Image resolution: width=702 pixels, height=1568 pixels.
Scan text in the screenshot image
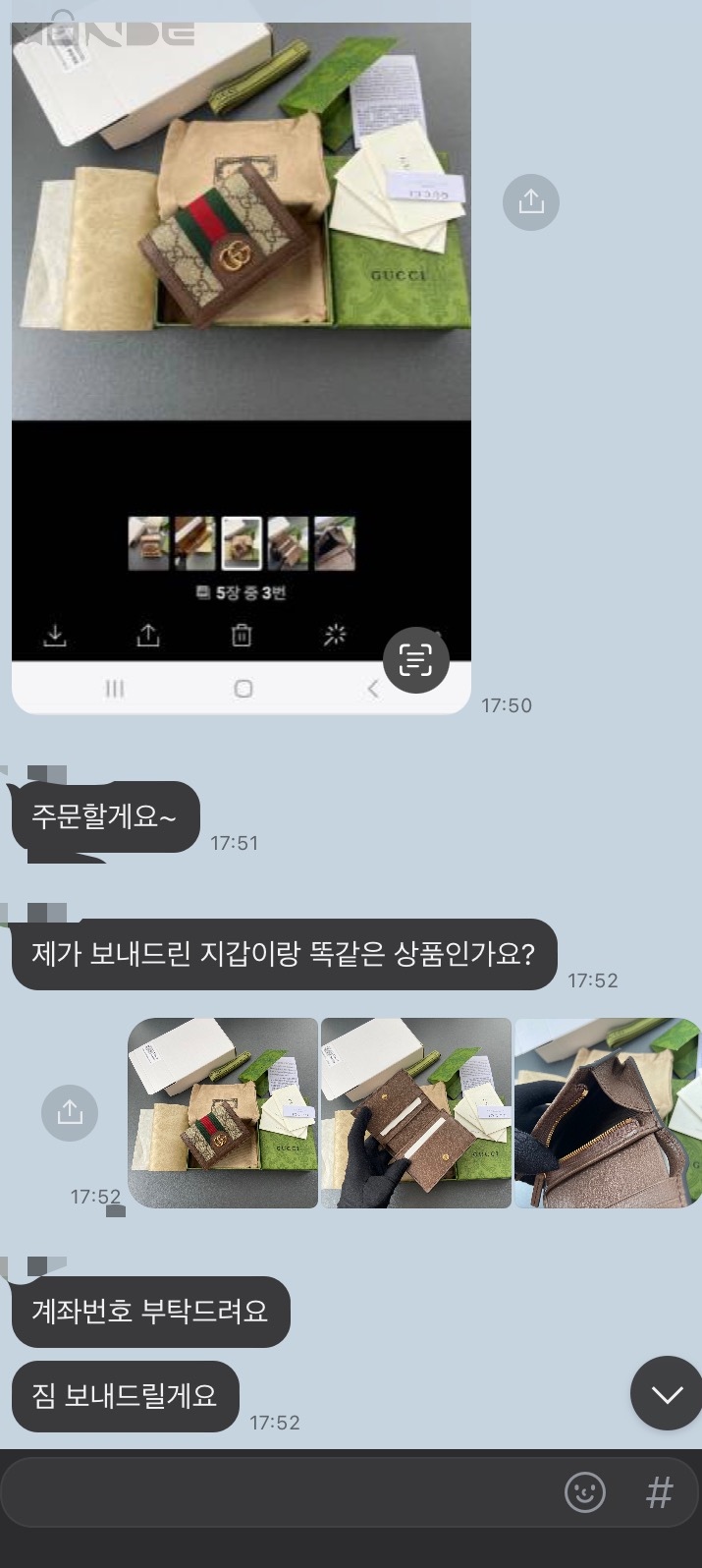point(416,660)
